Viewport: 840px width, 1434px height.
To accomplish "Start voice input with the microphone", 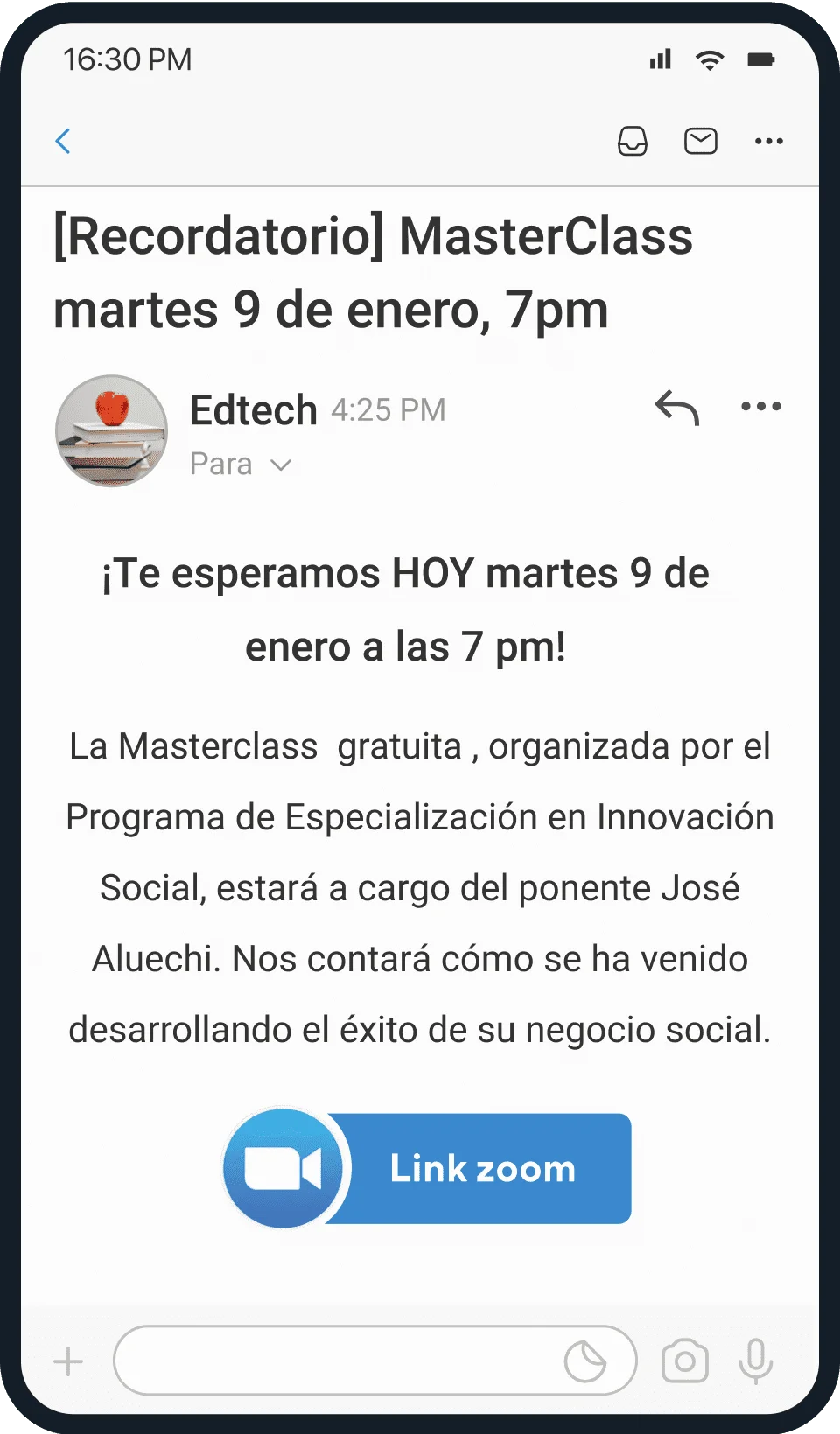I will point(756,1361).
